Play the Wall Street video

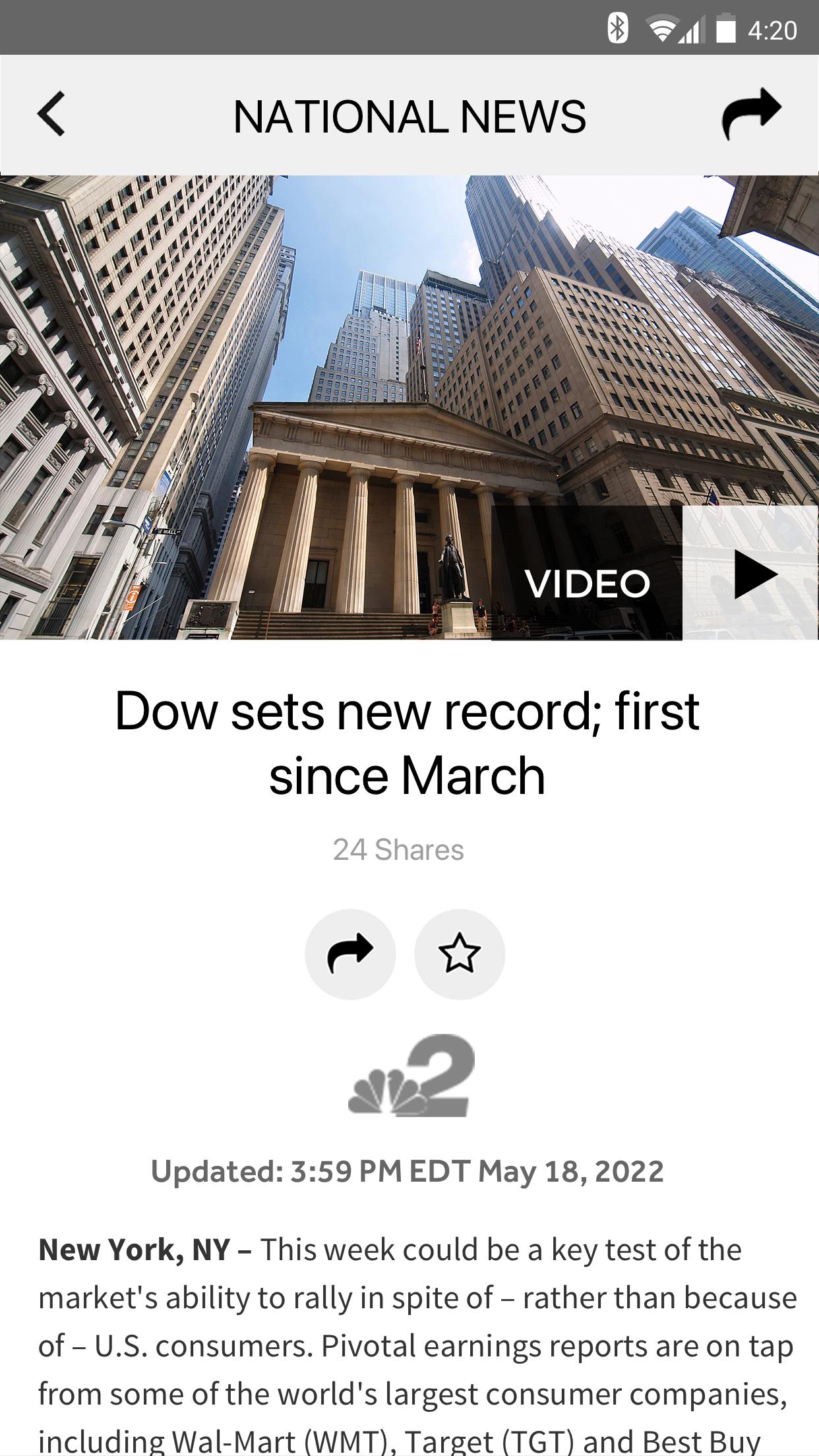(x=750, y=572)
